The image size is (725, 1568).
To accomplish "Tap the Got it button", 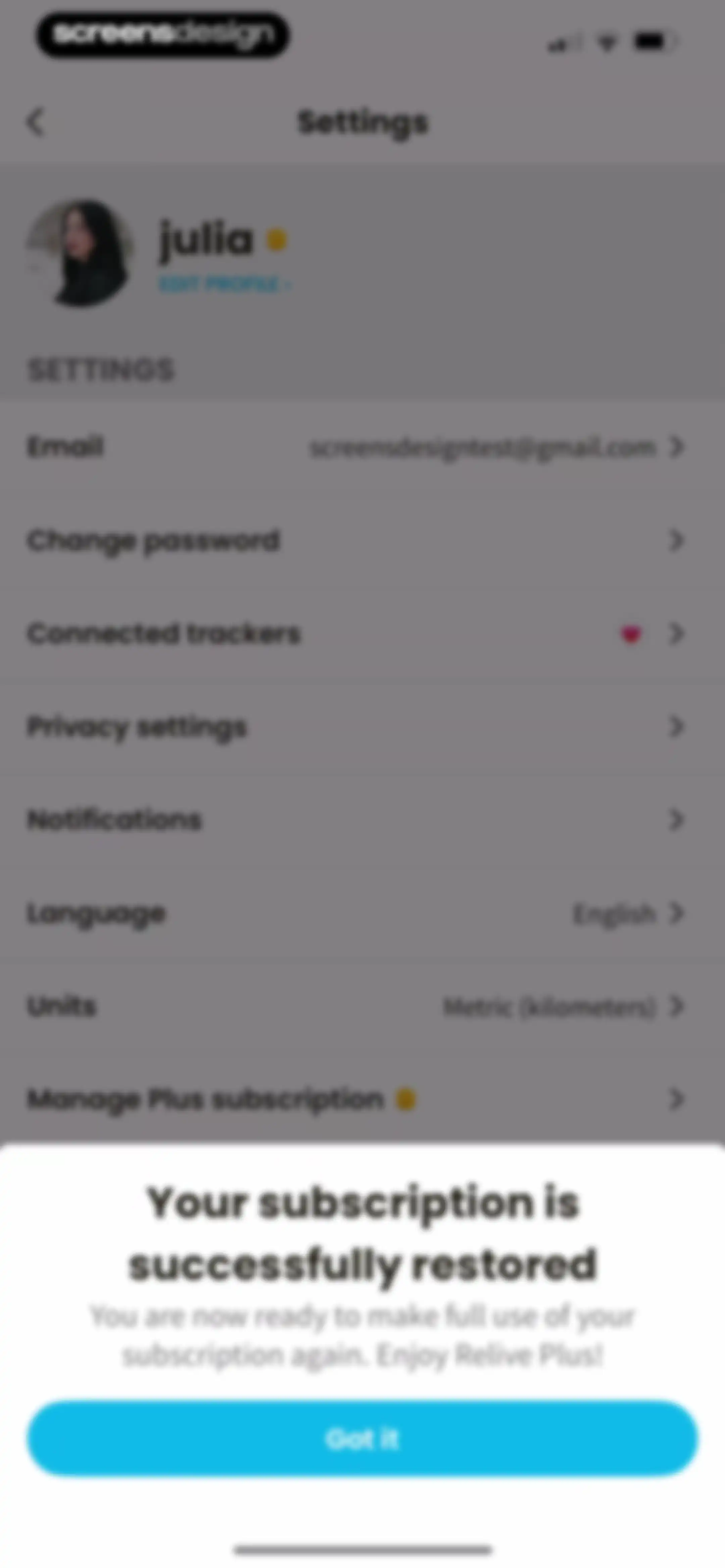I will [x=362, y=1439].
